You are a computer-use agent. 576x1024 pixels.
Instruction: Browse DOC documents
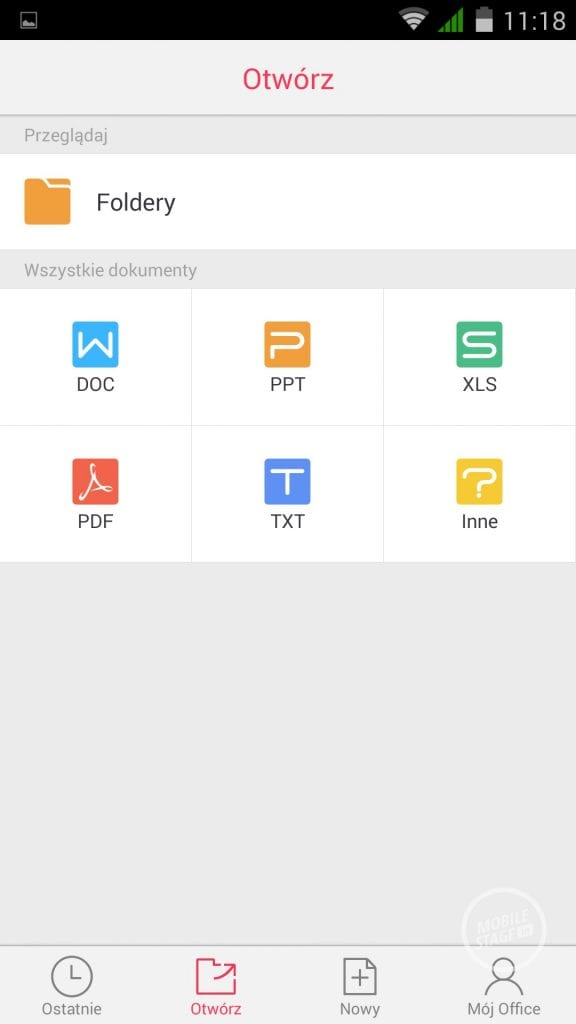pyautogui.click(x=95, y=357)
